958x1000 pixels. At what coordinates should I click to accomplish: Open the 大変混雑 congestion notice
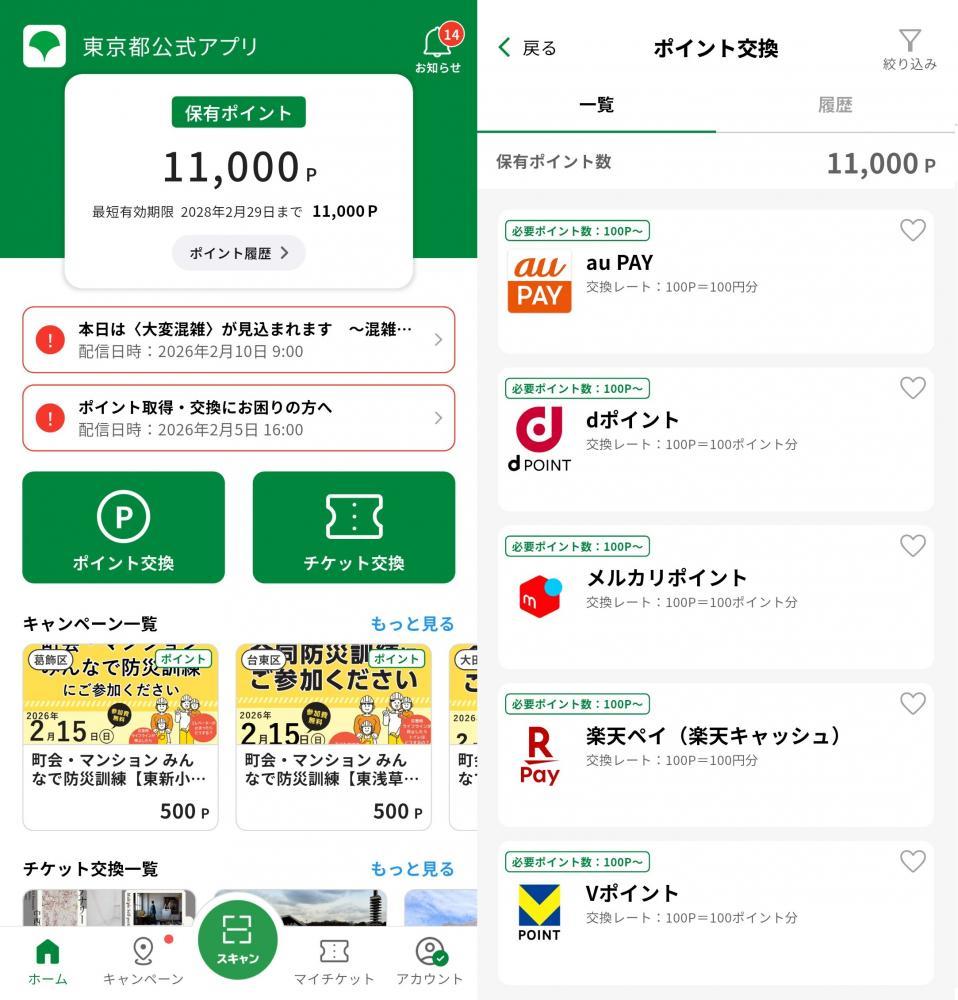tap(238, 340)
